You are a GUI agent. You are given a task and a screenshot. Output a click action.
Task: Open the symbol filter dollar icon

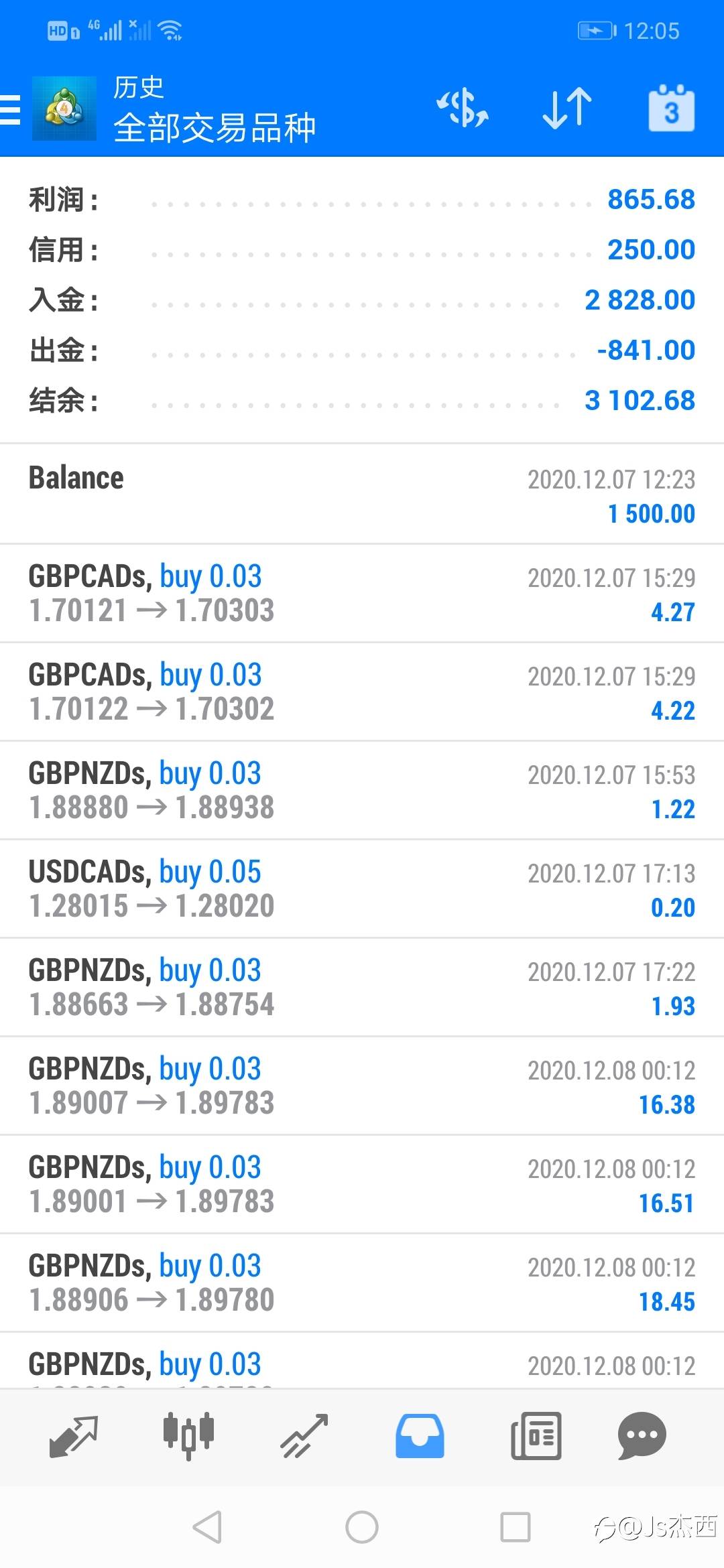[x=463, y=109]
